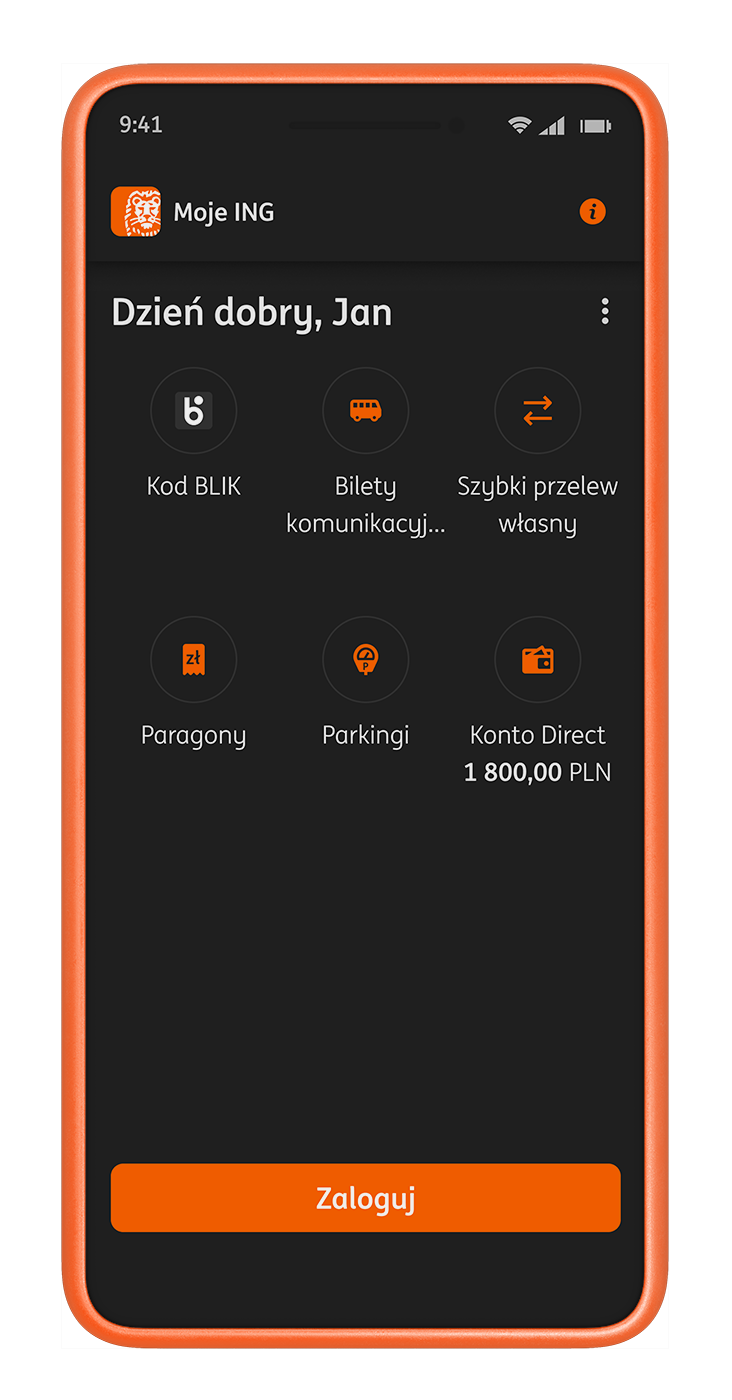
Task: Start Szybki przelew własny
Action: click(x=538, y=411)
